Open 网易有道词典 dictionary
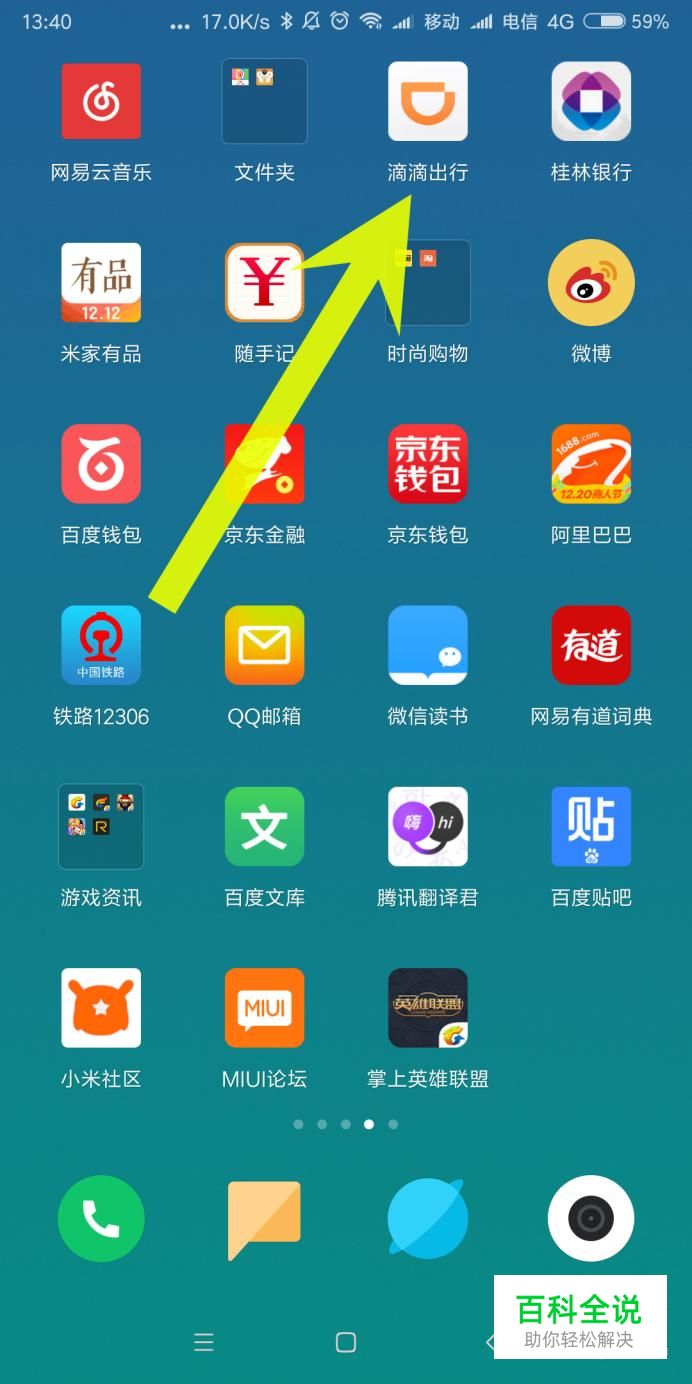The height and width of the screenshot is (1384, 692). (x=591, y=645)
